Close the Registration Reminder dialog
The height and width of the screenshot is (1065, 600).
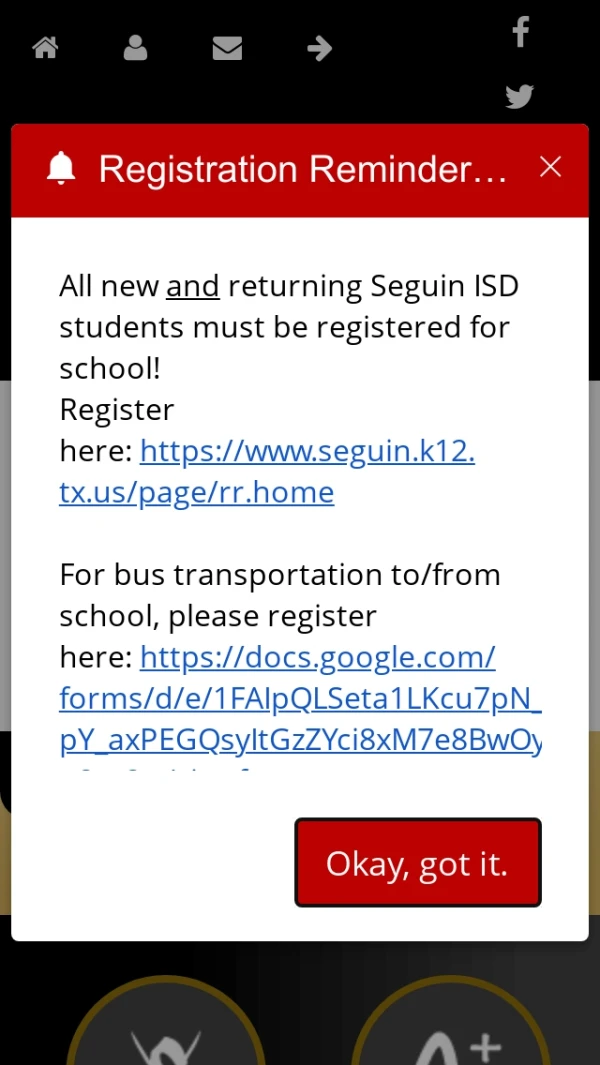click(550, 167)
